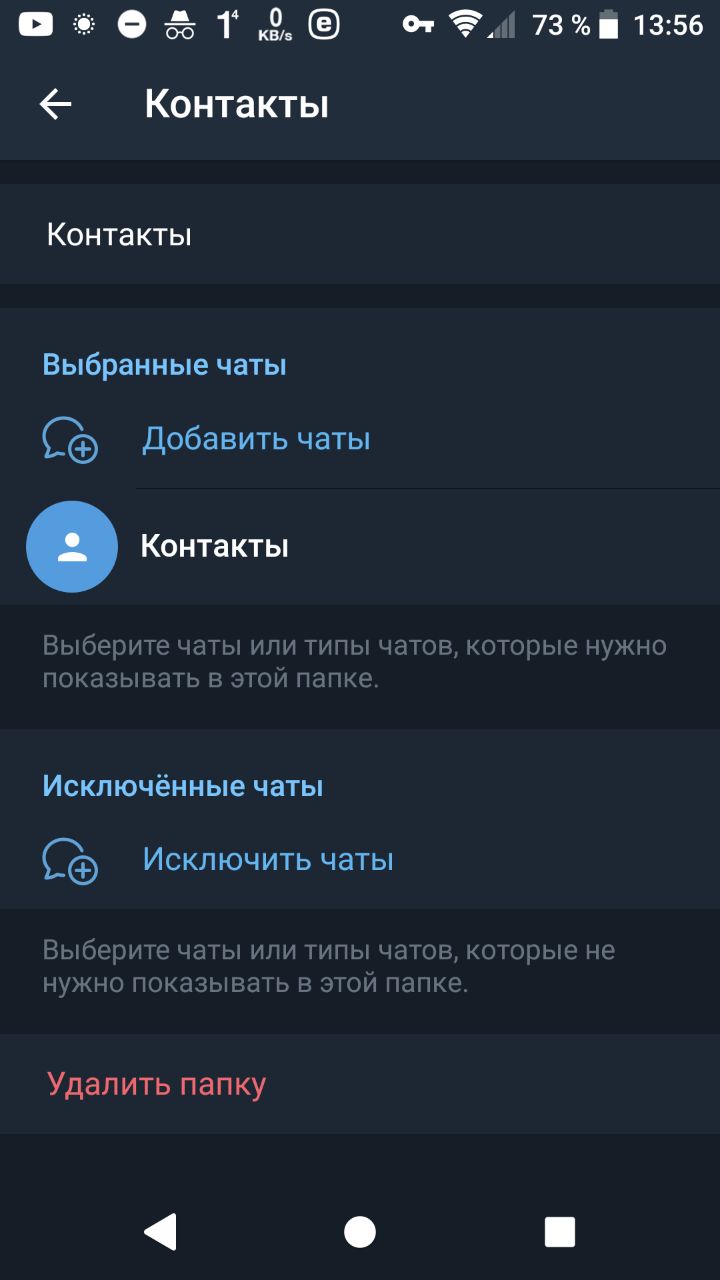Screen dimensions: 720x1280
Task: Go back using the header arrow
Action: click(x=56, y=104)
